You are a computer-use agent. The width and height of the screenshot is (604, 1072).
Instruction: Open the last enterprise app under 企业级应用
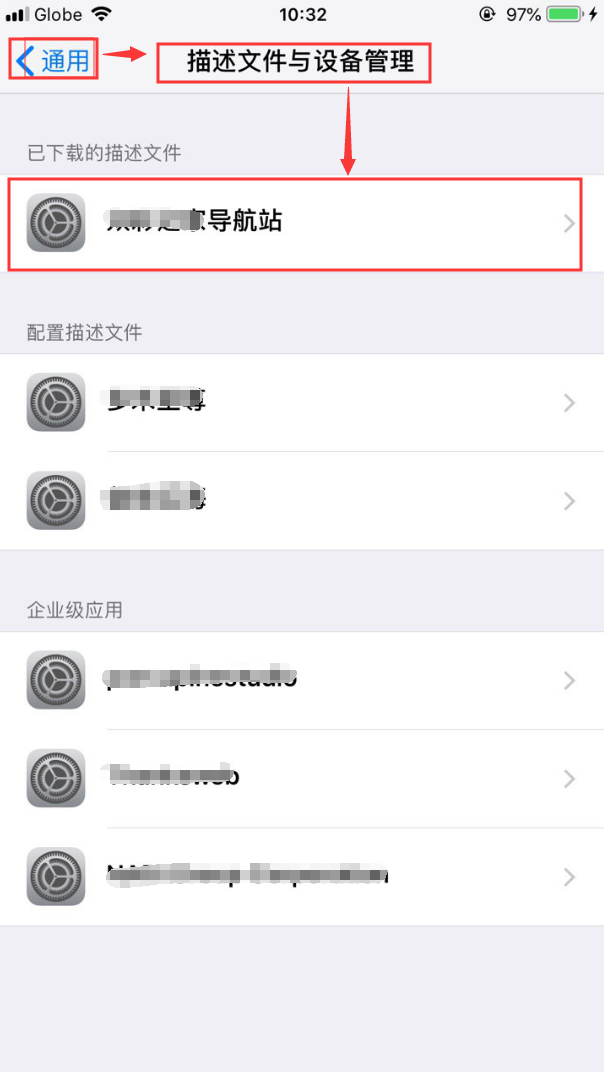[x=300, y=877]
